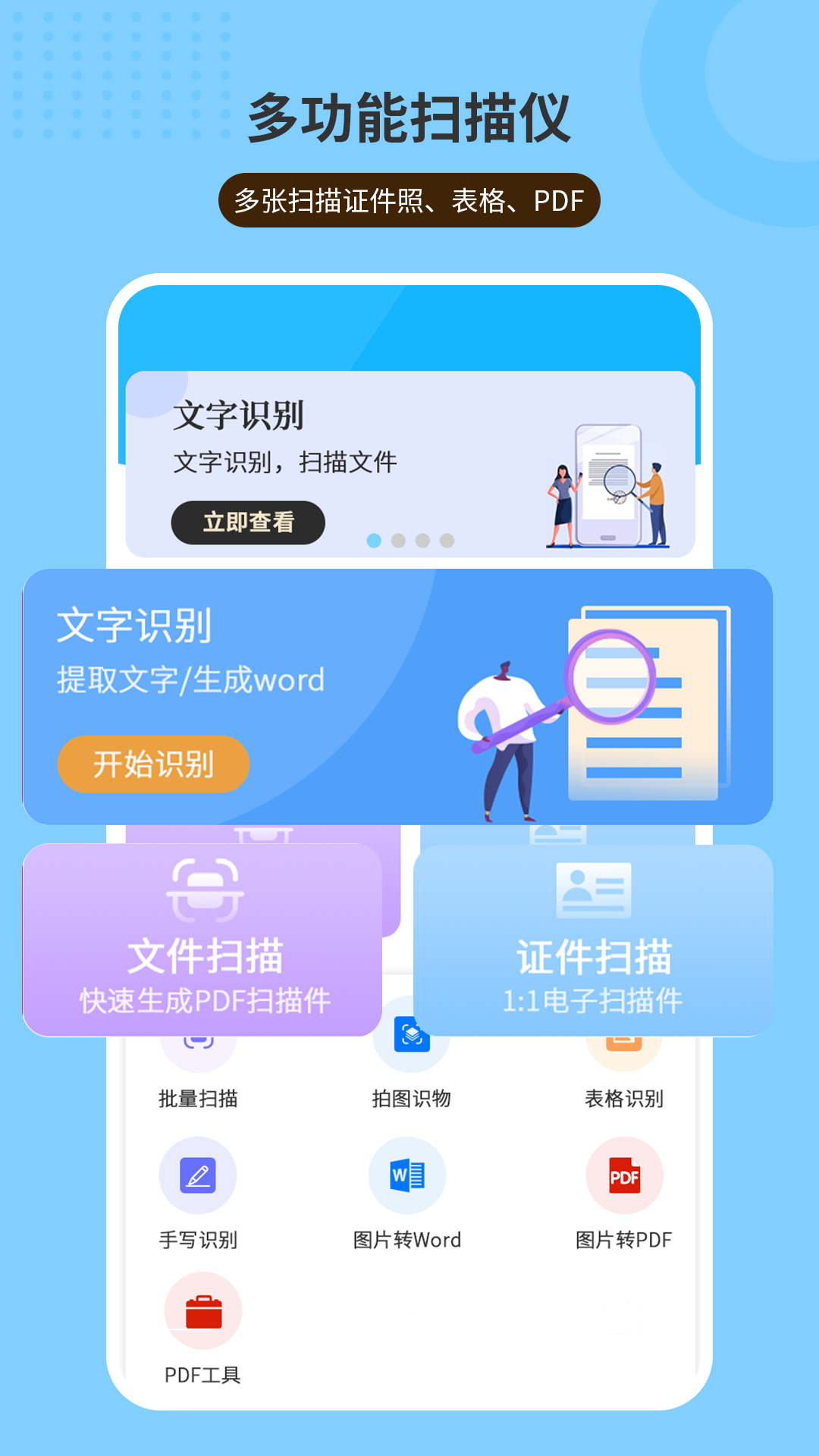
Task: Open the 图片转PDF conversion tool
Action: (624, 1174)
